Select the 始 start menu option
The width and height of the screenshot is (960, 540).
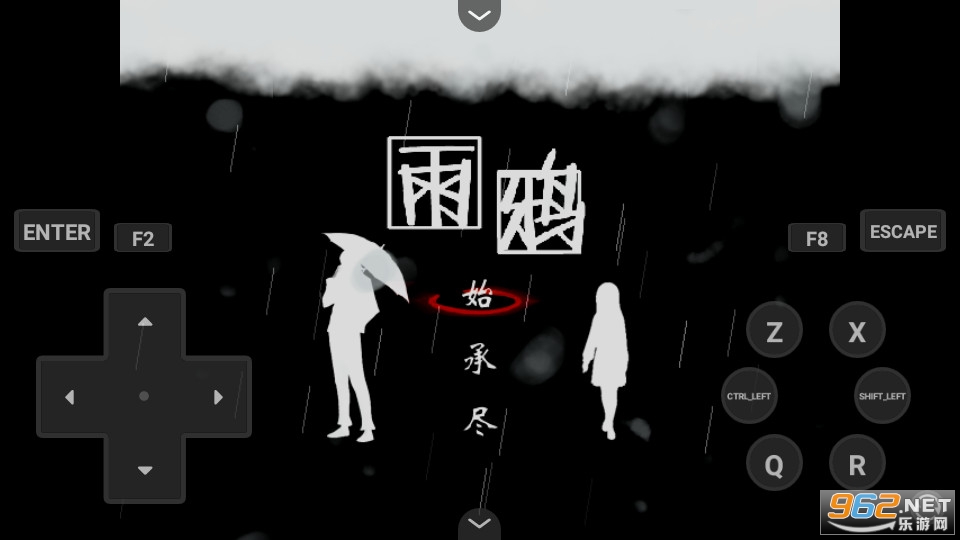pos(478,297)
